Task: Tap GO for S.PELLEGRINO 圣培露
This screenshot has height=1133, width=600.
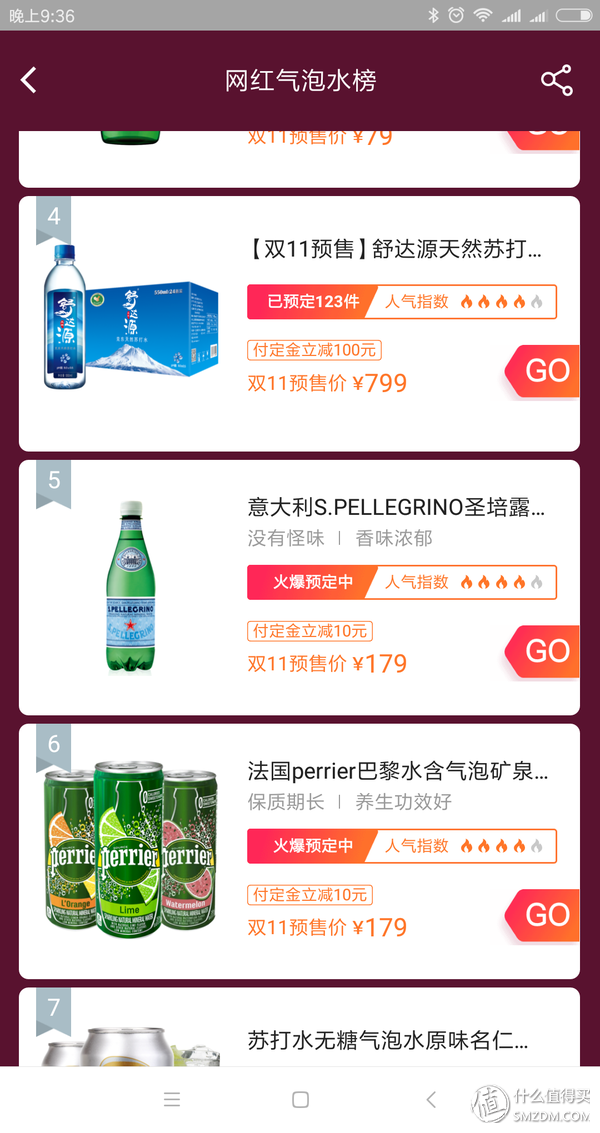Action: 545,651
